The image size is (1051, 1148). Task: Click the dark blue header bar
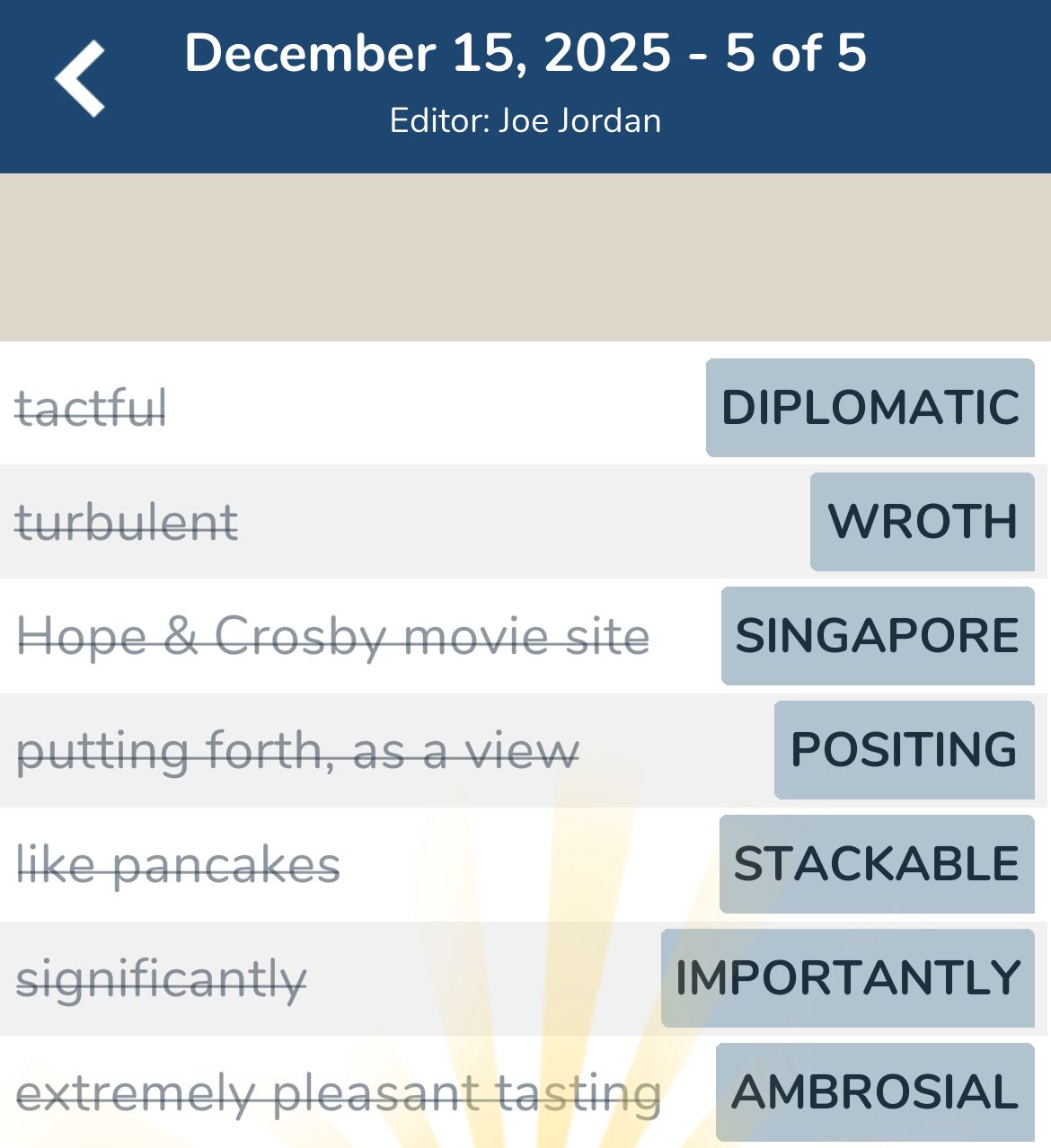tap(525, 85)
